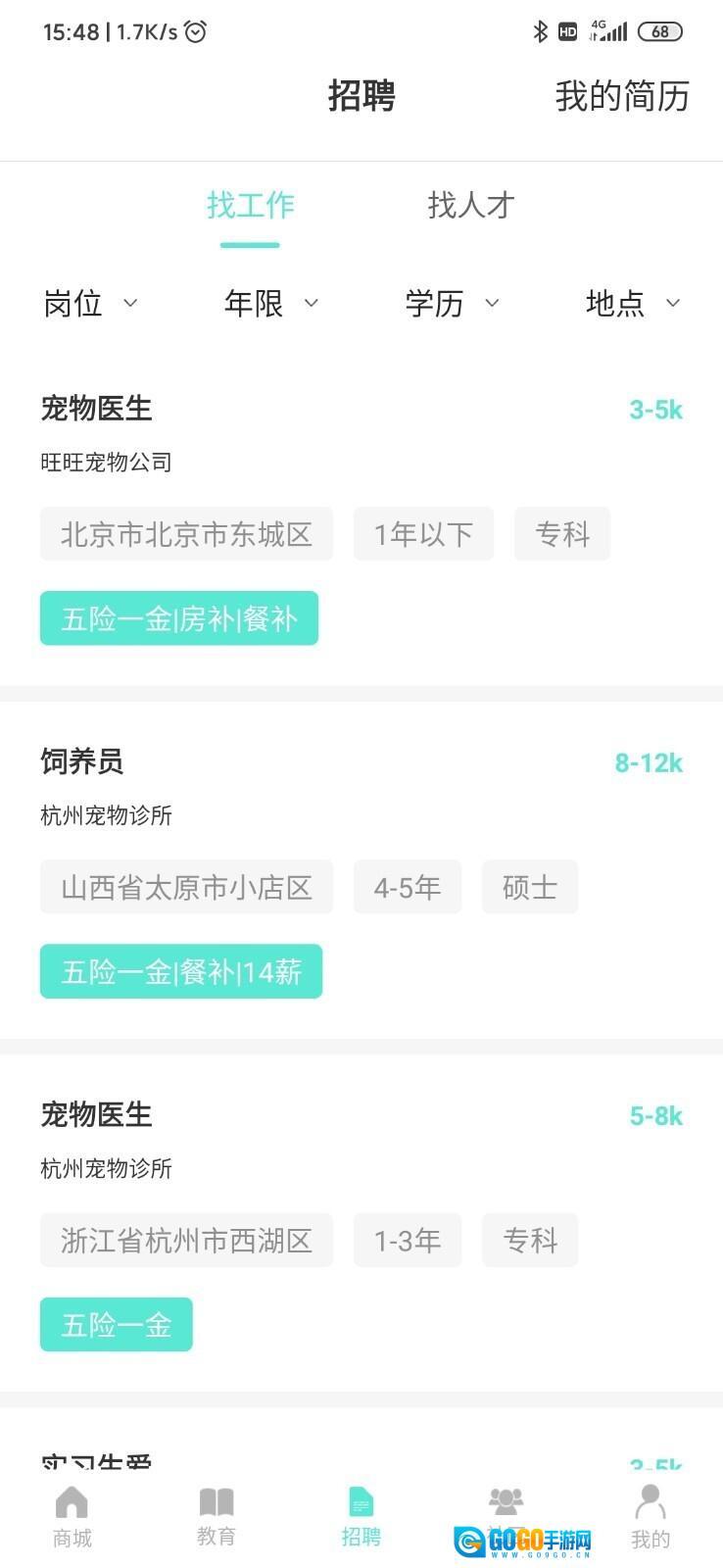Screen dimensions: 723x1568
Task: Expand the 岗位 filter dropdown
Action: (x=90, y=304)
